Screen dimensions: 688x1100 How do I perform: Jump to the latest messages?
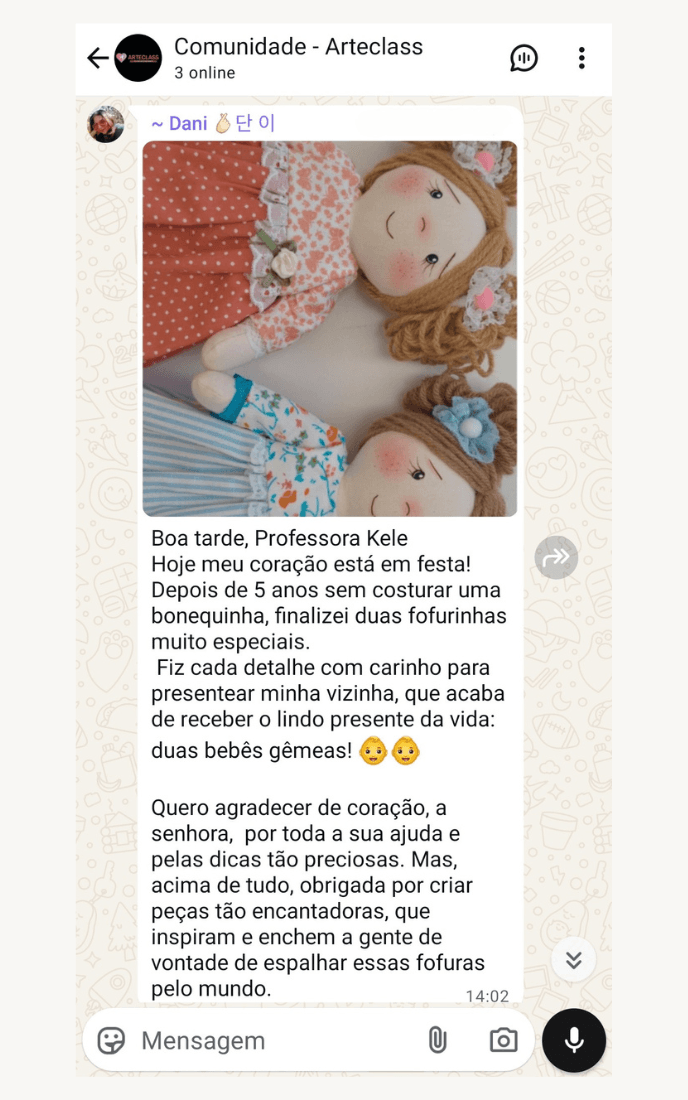(573, 961)
